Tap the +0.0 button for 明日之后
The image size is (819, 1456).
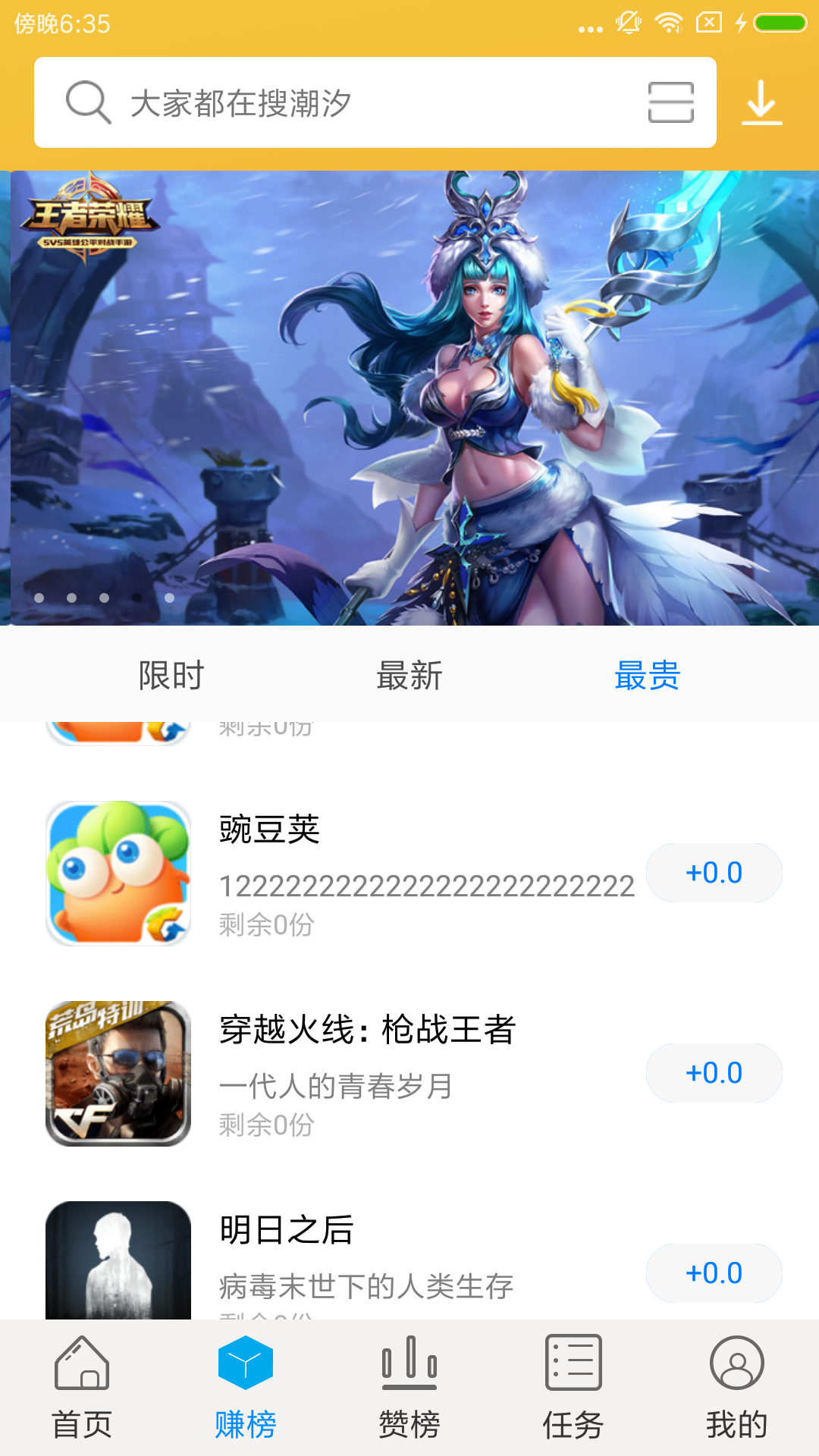714,1273
